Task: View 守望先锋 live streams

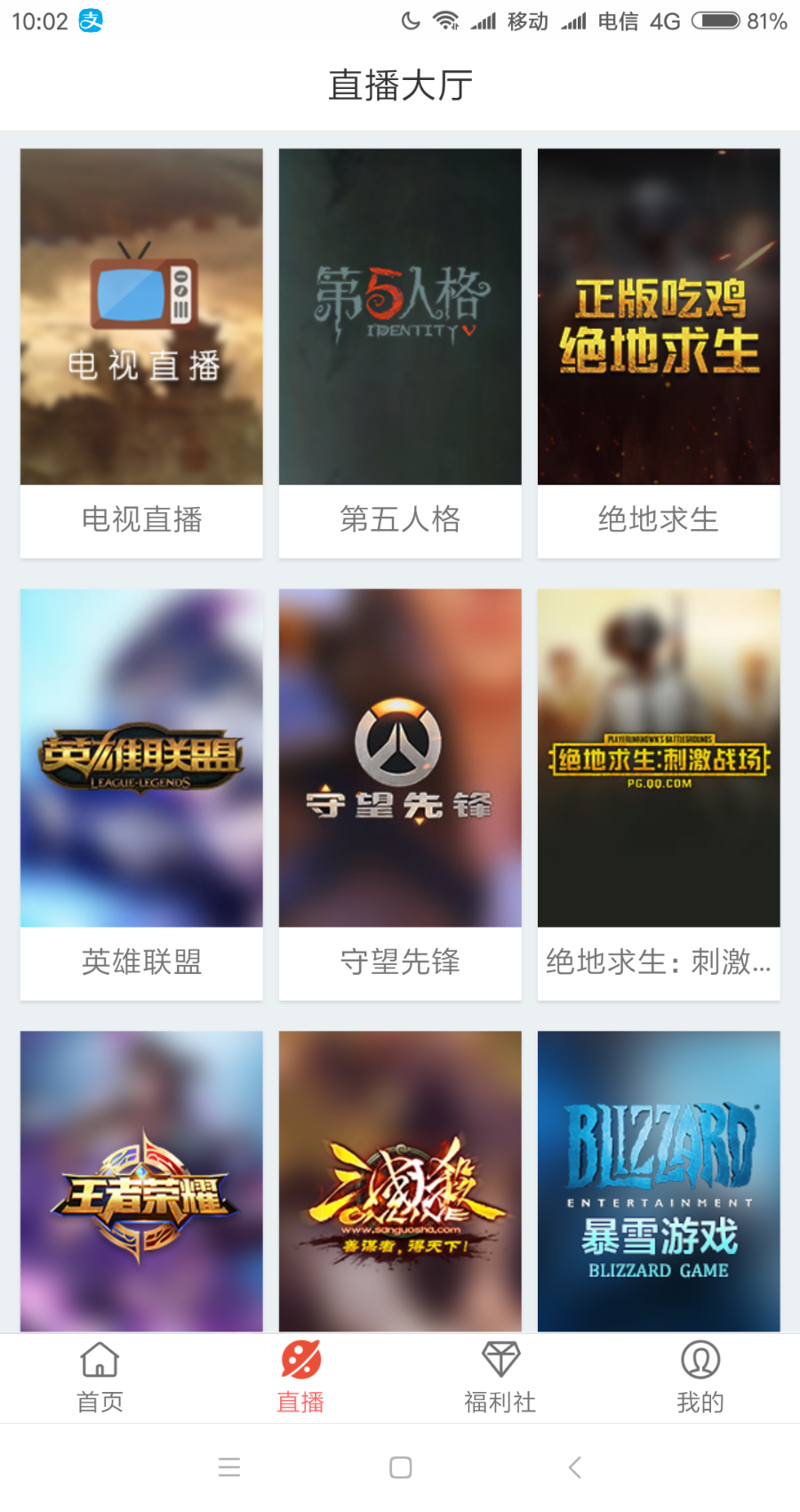Action: coord(400,793)
